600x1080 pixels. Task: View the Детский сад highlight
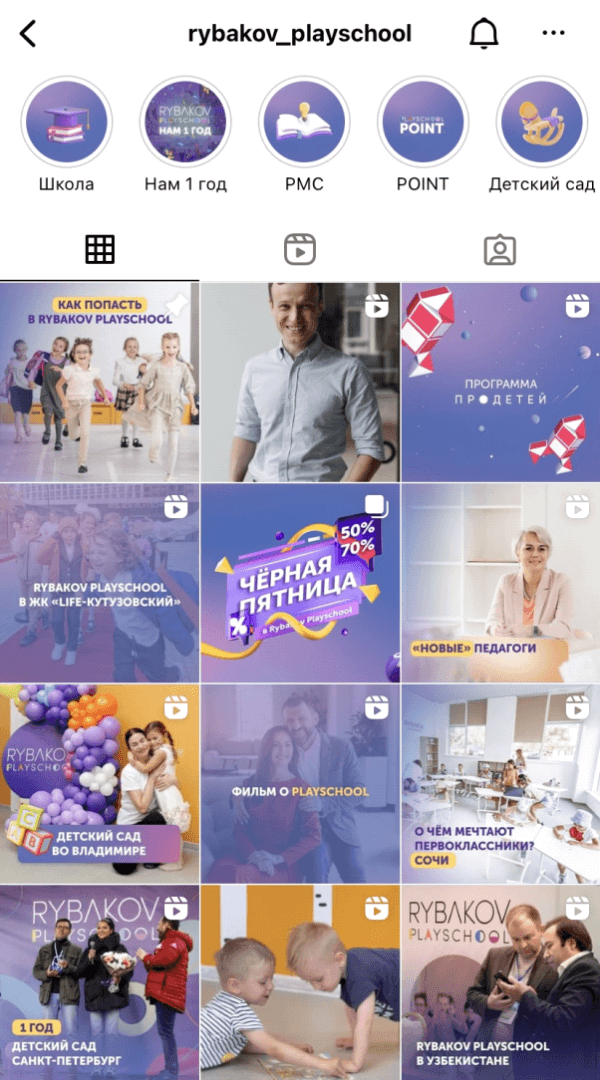pyautogui.click(x=542, y=122)
